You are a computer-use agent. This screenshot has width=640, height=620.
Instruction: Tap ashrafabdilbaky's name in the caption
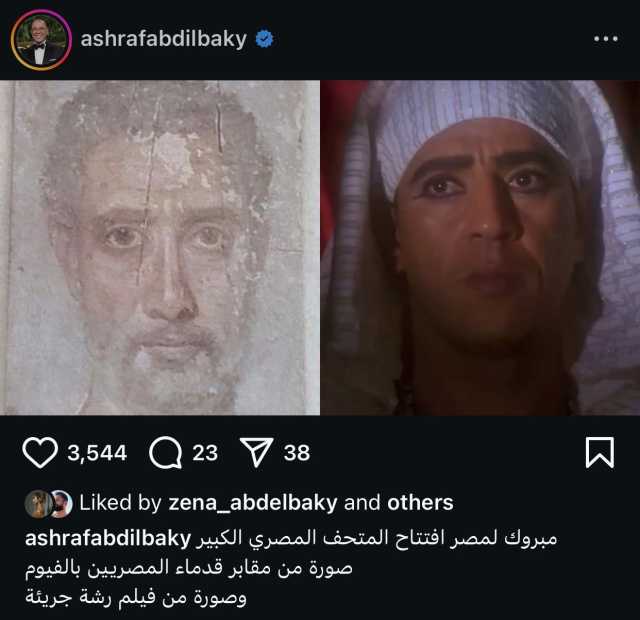pos(106,539)
